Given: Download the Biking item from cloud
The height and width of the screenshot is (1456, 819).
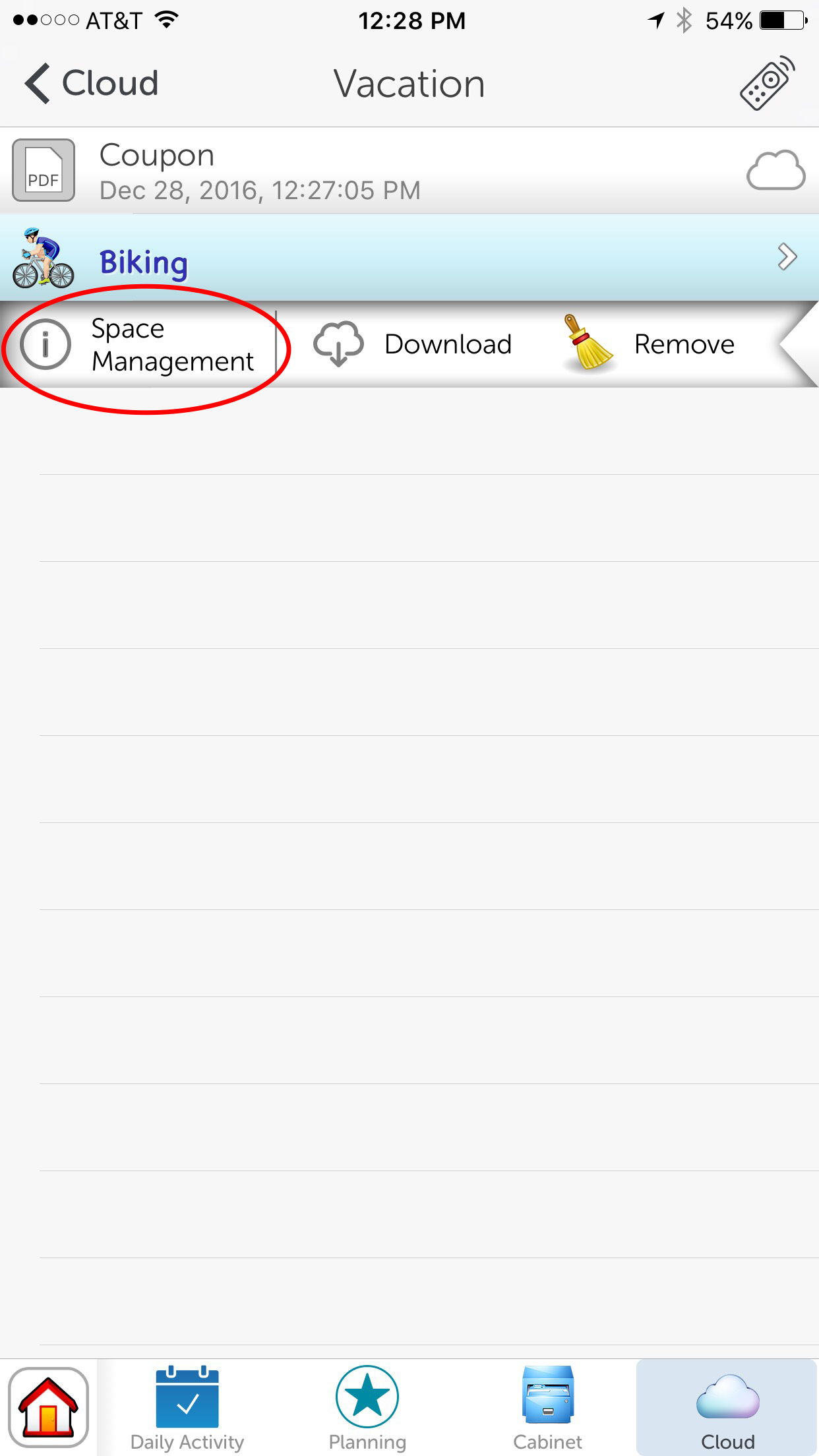Looking at the screenshot, I should pyautogui.click(x=413, y=344).
